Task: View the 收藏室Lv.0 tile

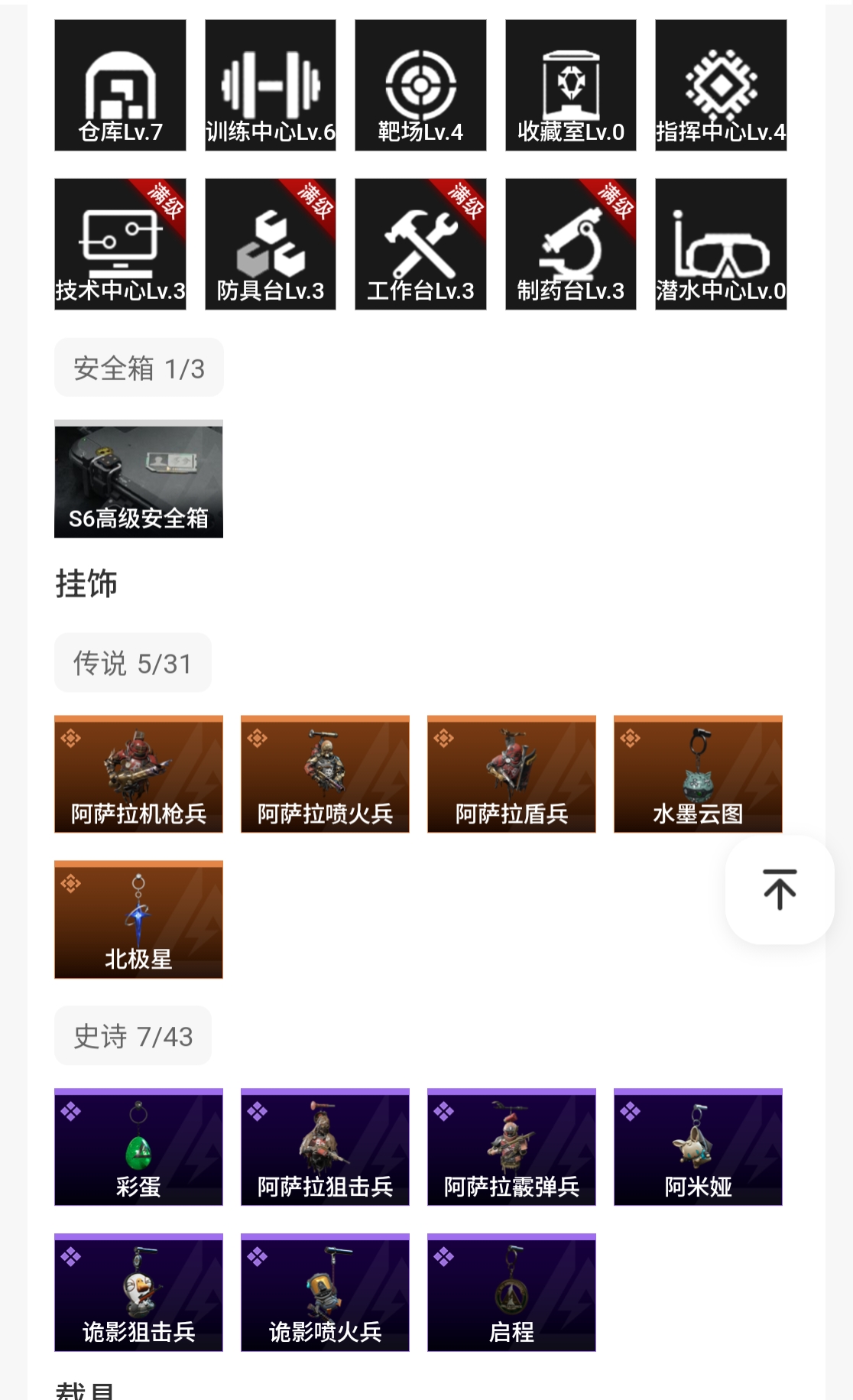Action: 570,85
